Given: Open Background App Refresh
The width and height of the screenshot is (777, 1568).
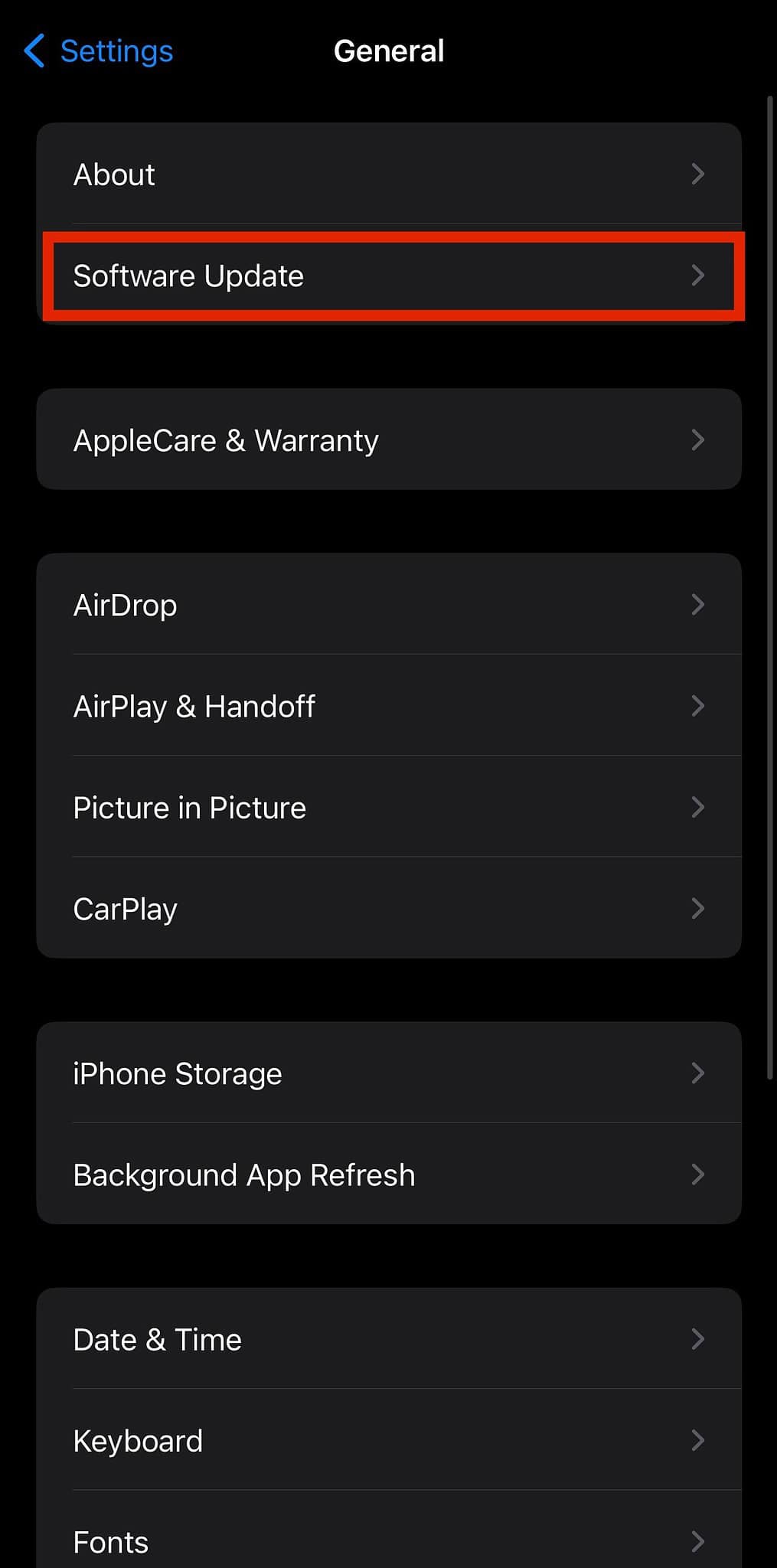Looking at the screenshot, I should tap(389, 1174).
